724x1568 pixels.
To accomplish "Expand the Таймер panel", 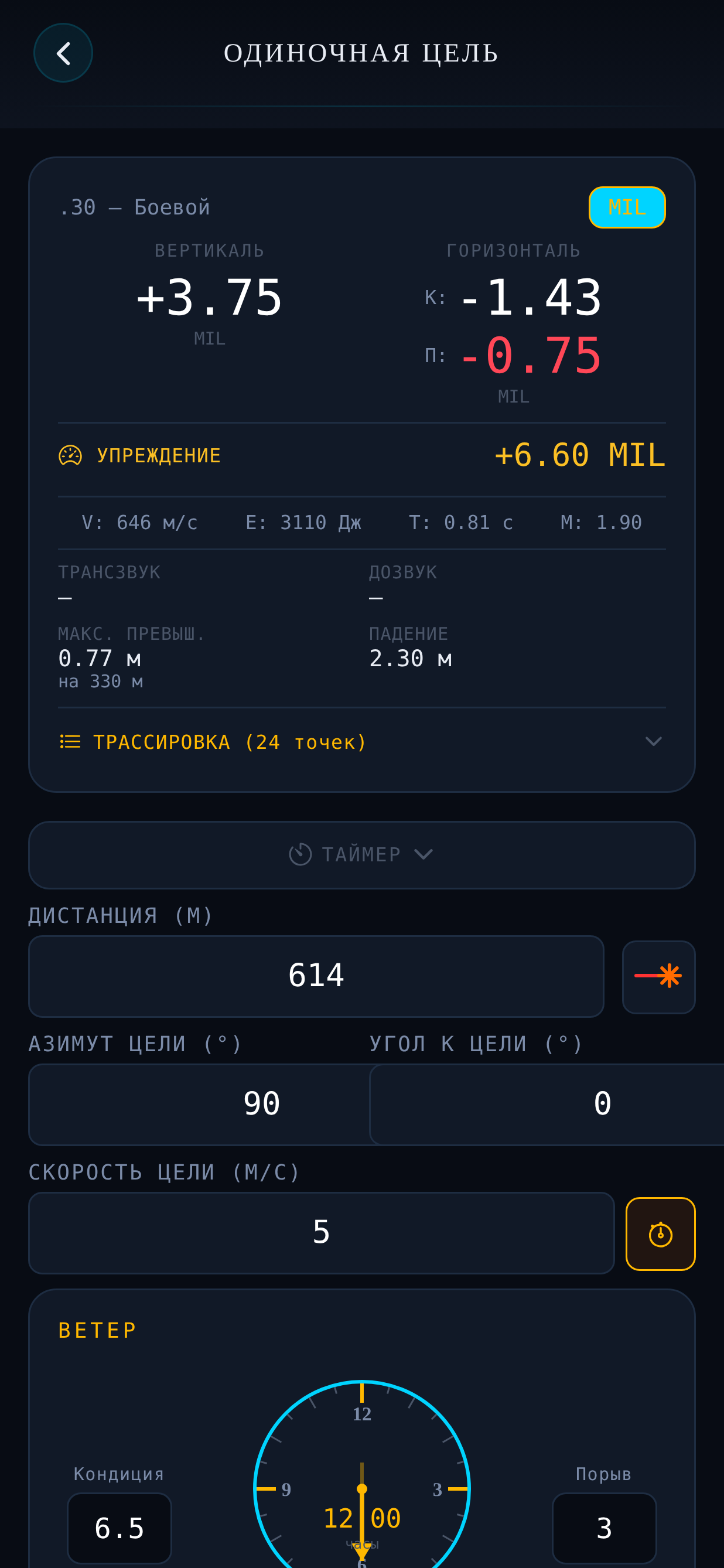I will tap(361, 855).
